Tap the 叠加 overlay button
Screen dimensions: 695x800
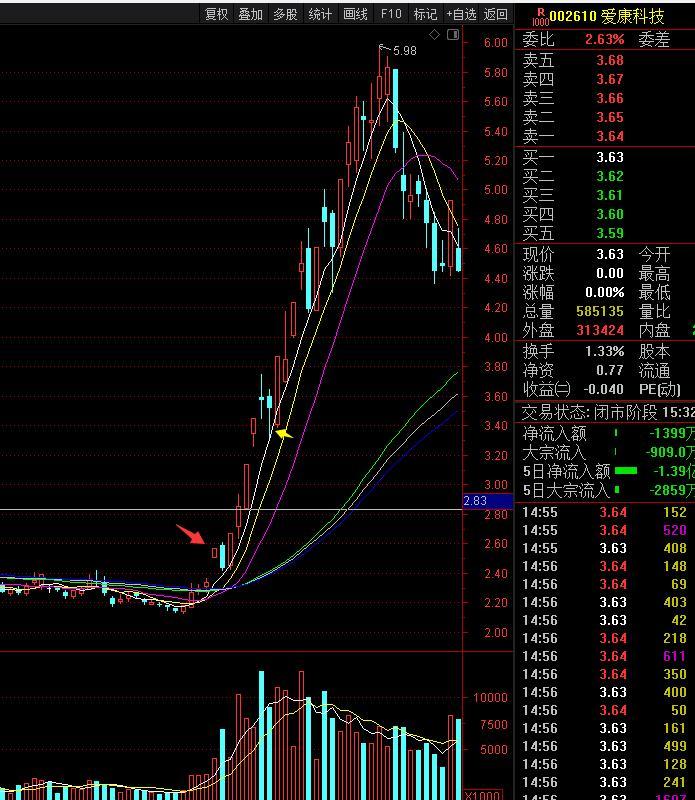click(251, 14)
